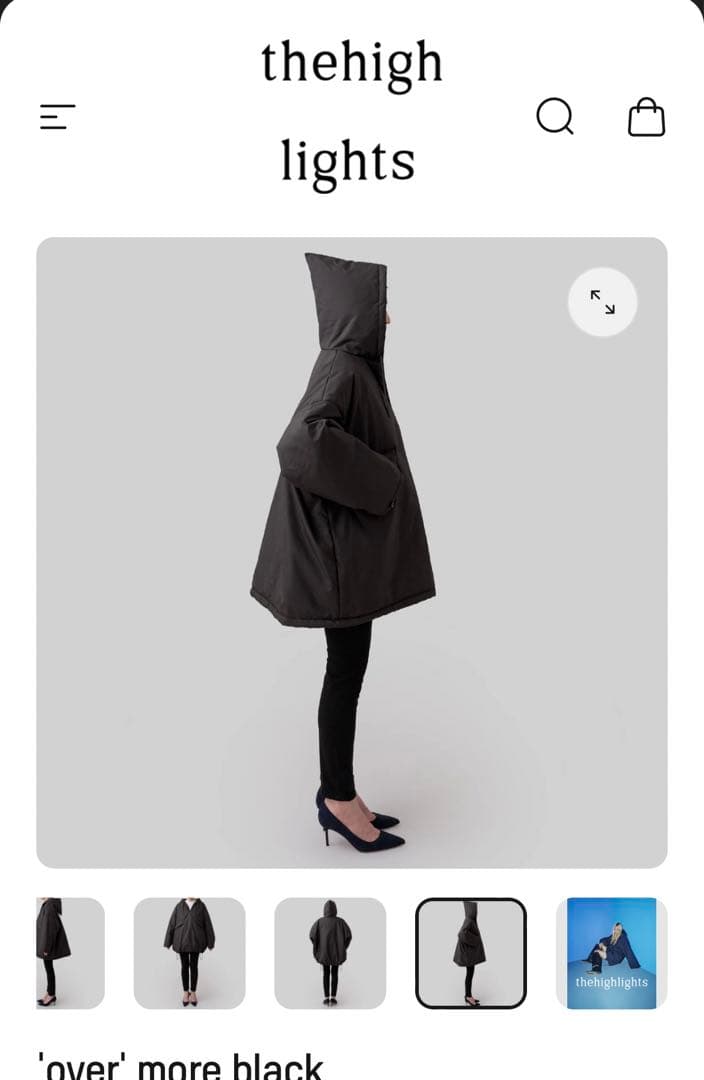Open the shopping bag
The image size is (704, 1080).
[646, 117]
